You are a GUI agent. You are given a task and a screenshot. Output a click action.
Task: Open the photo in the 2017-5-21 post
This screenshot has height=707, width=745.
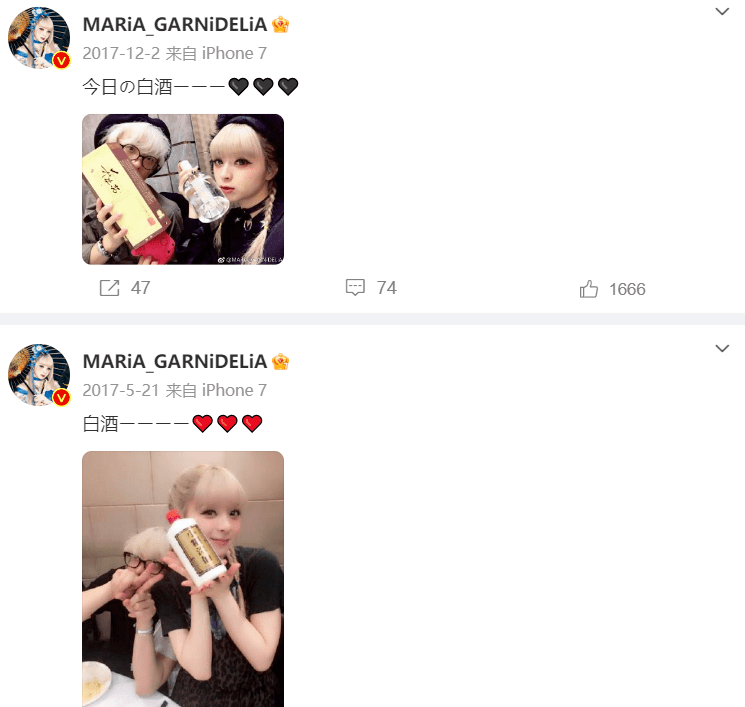coord(183,578)
